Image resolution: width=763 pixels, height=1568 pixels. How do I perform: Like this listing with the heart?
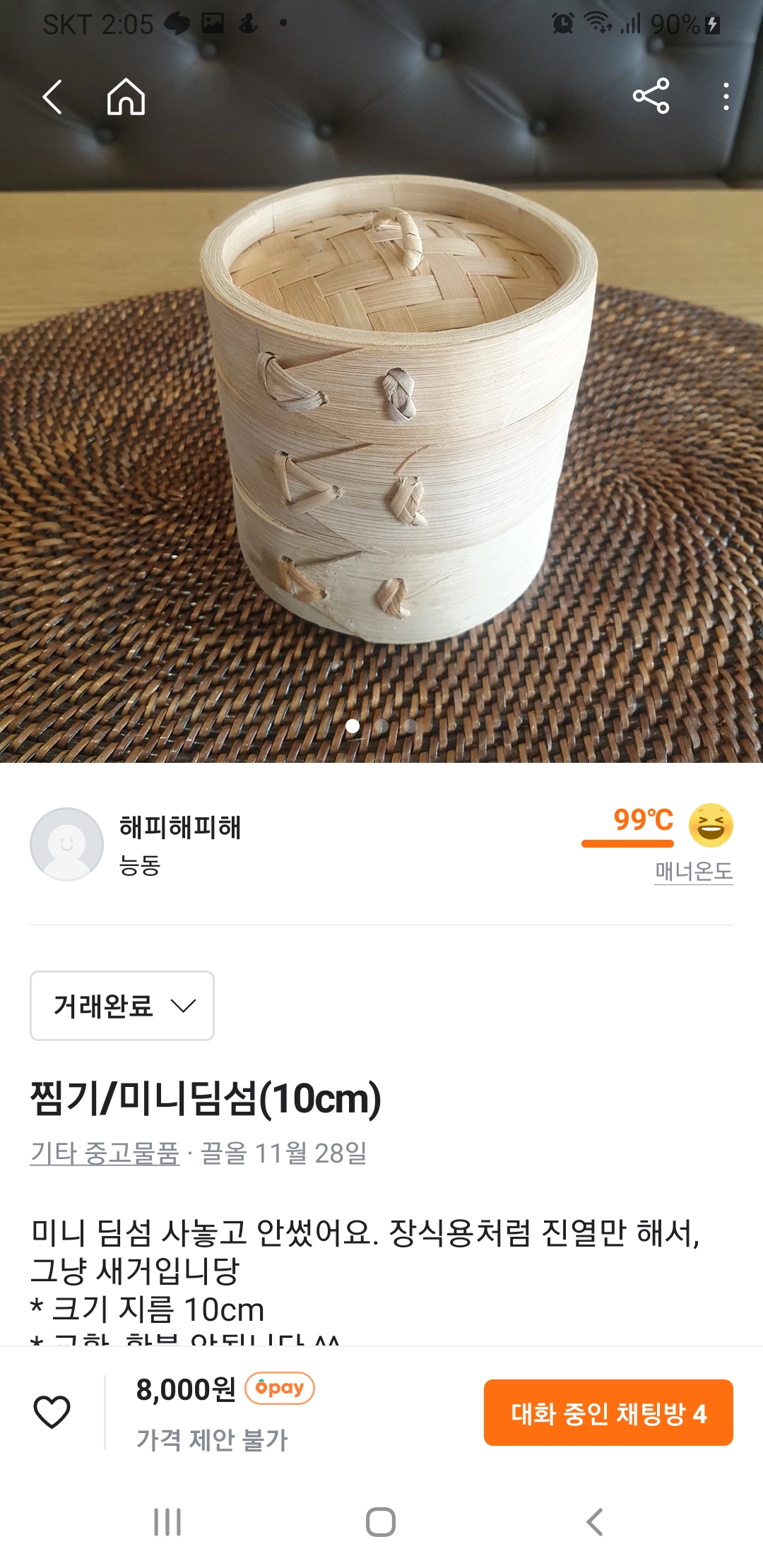pos(52,1412)
